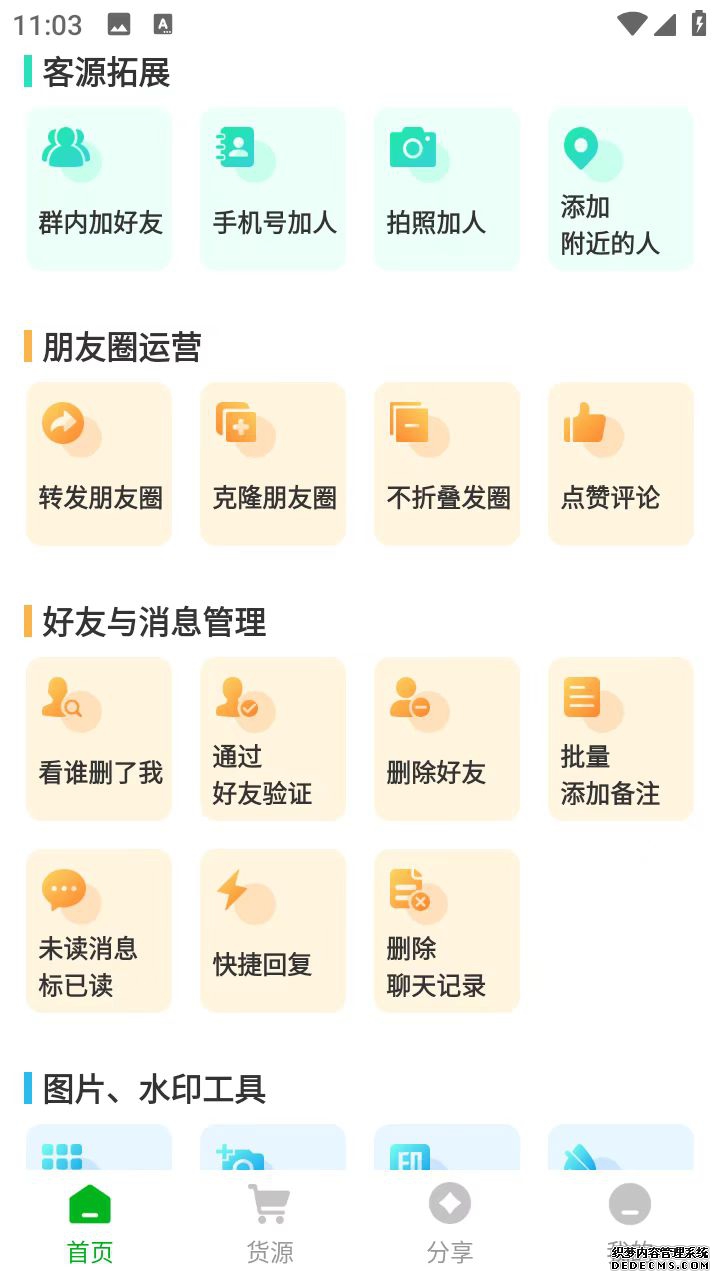The image size is (720, 1280).
Task: Open the 删除聊天记录 cleaner
Action: (x=447, y=930)
